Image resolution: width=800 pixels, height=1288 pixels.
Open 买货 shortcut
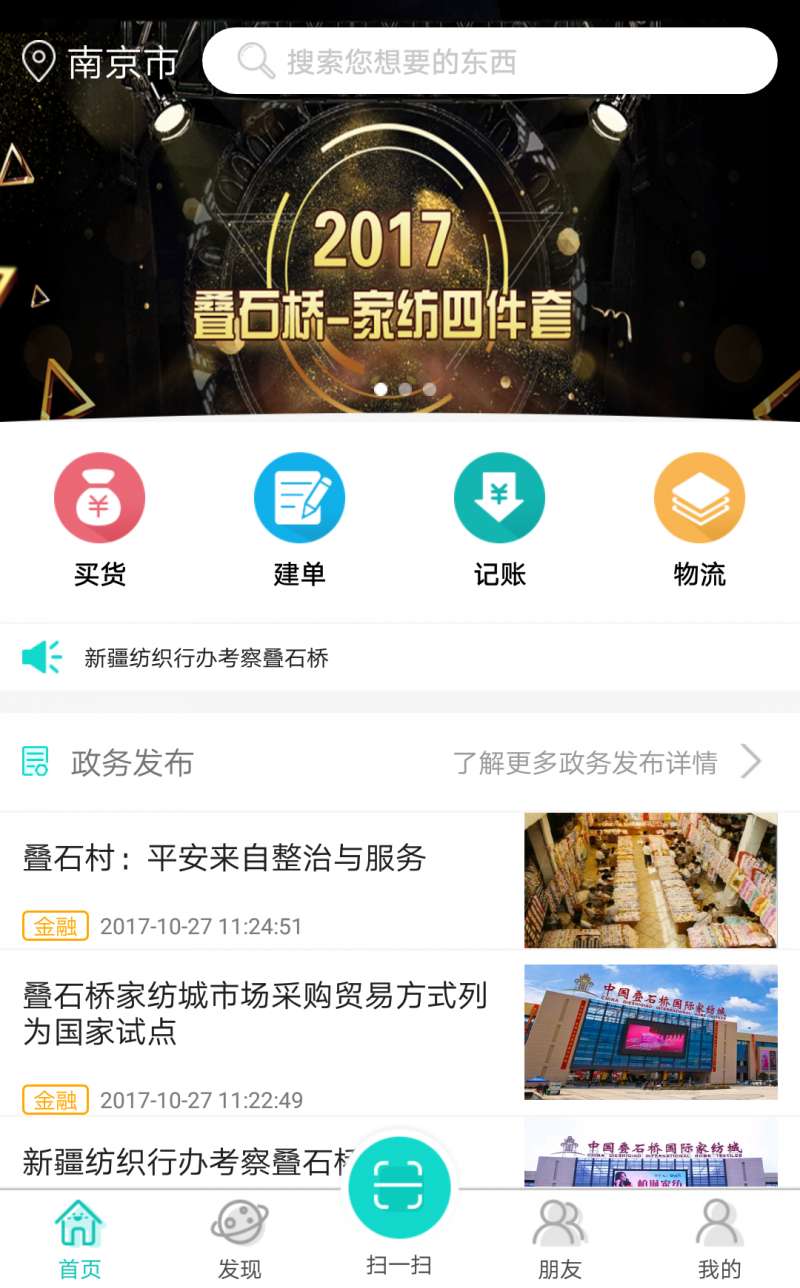(99, 520)
